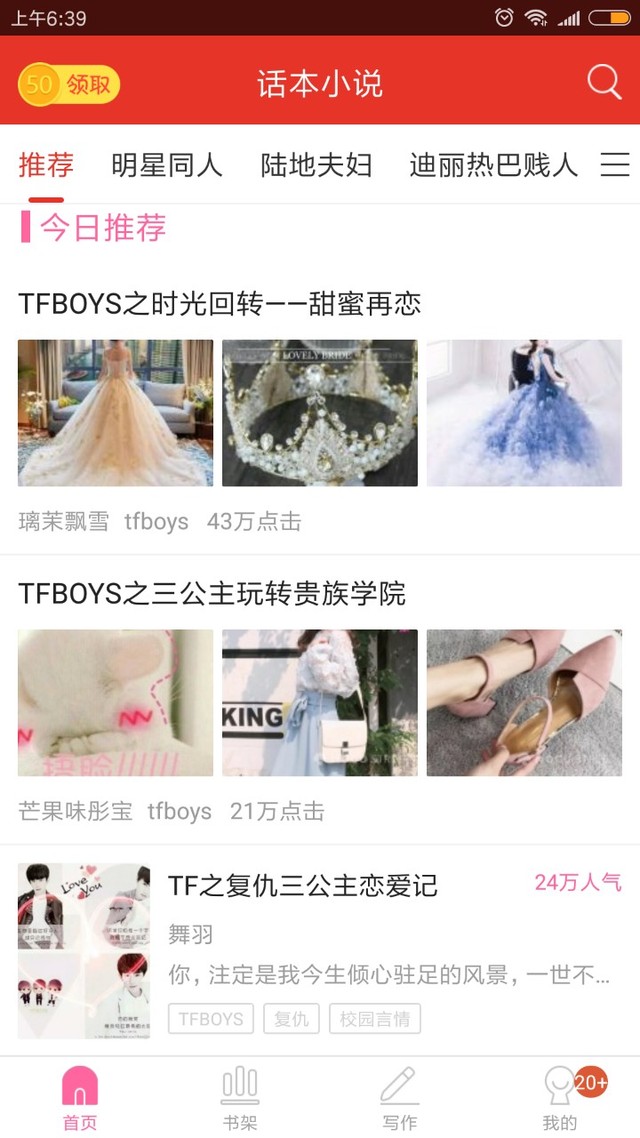Open story TFBOYS之时光回转——甜蜜再恋

(220, 304)
